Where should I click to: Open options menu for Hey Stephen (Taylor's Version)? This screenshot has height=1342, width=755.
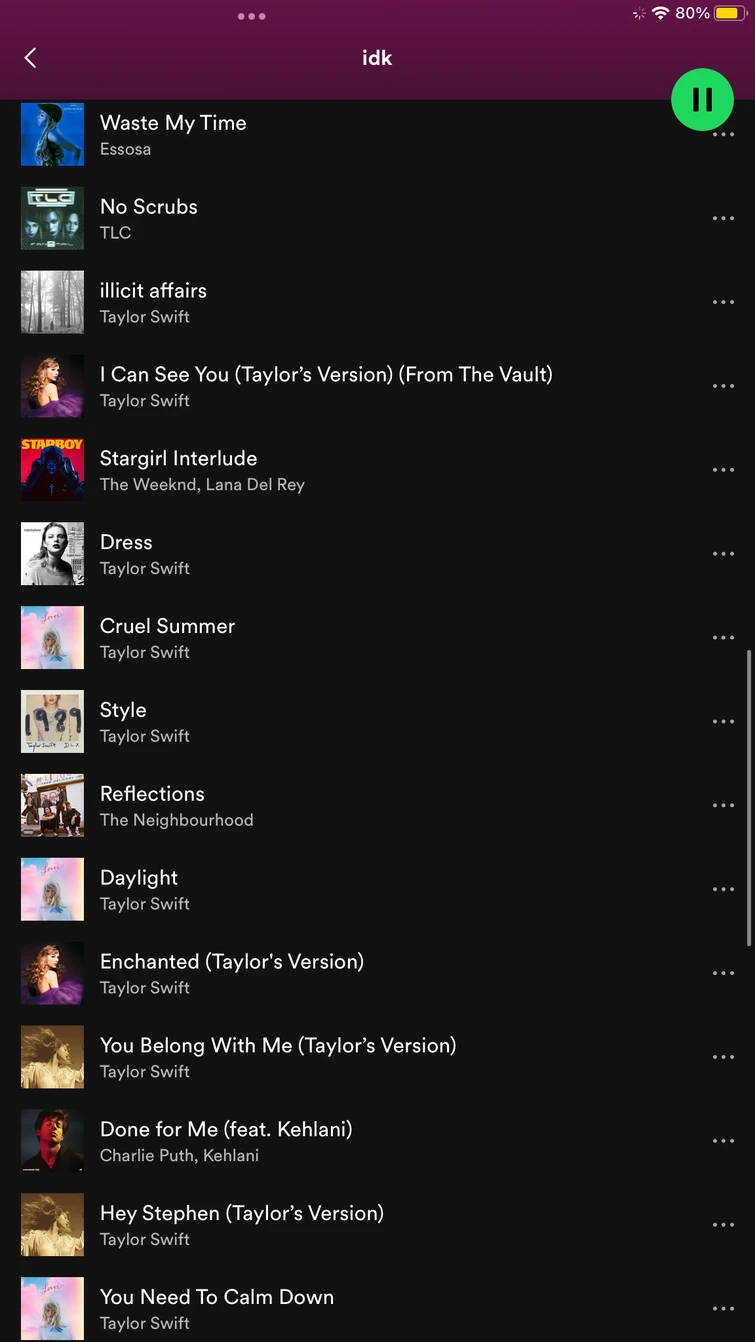(723, 1224)
